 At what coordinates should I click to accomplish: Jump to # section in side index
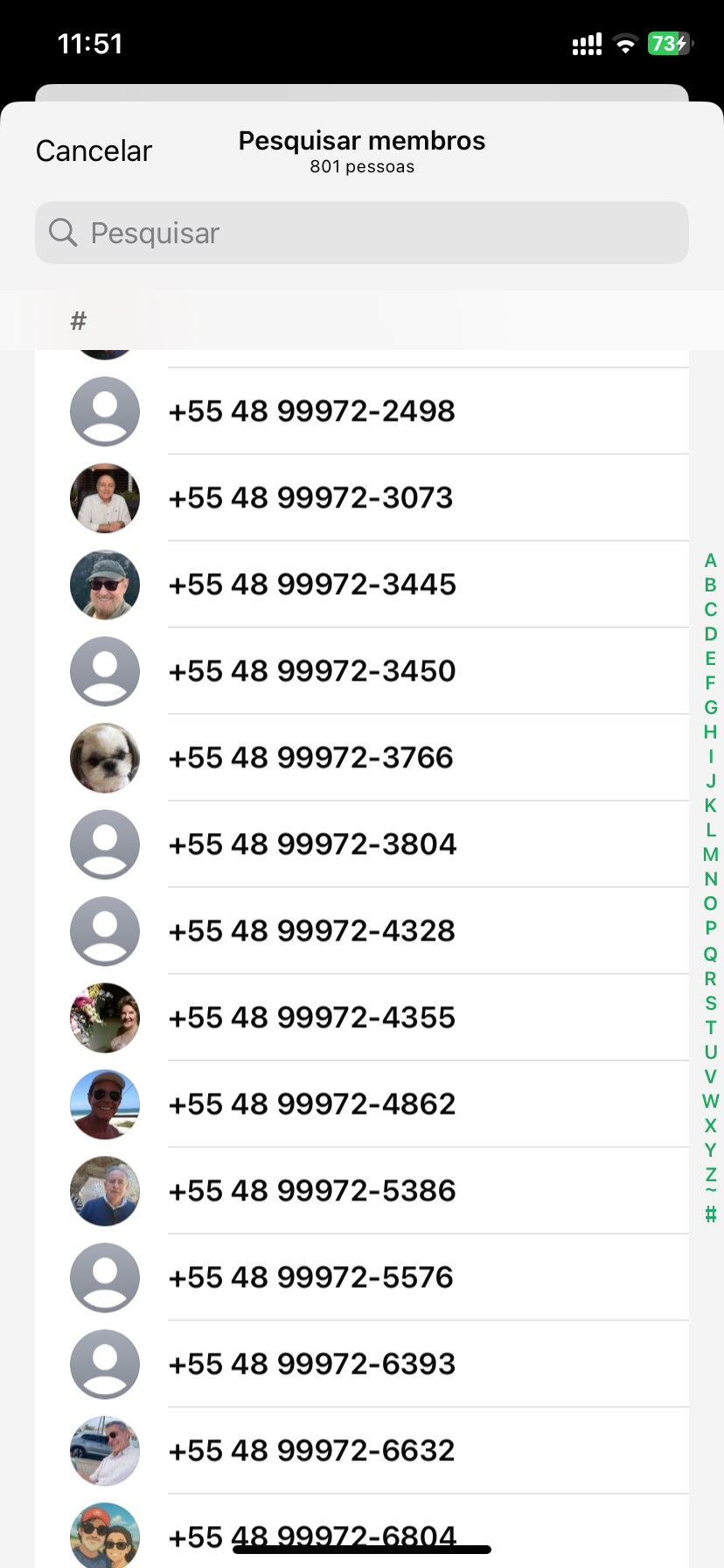(710, 1214)
